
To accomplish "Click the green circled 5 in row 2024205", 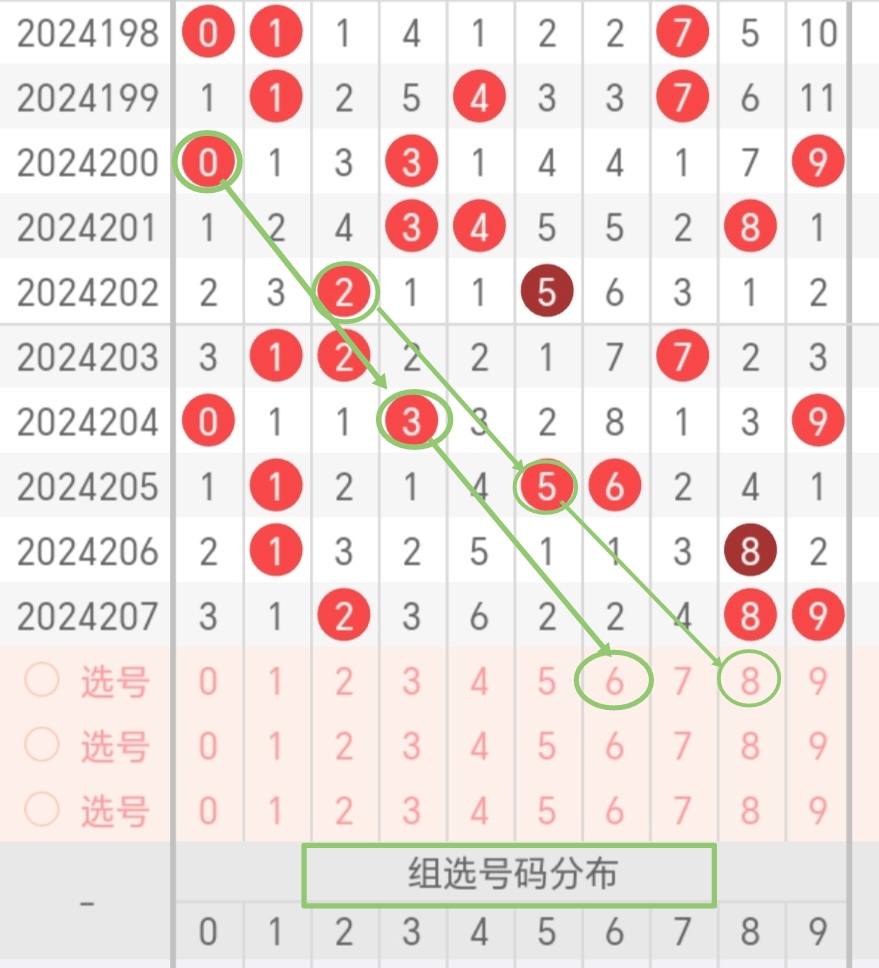I will pyautogui.click(x=547, y=485).
